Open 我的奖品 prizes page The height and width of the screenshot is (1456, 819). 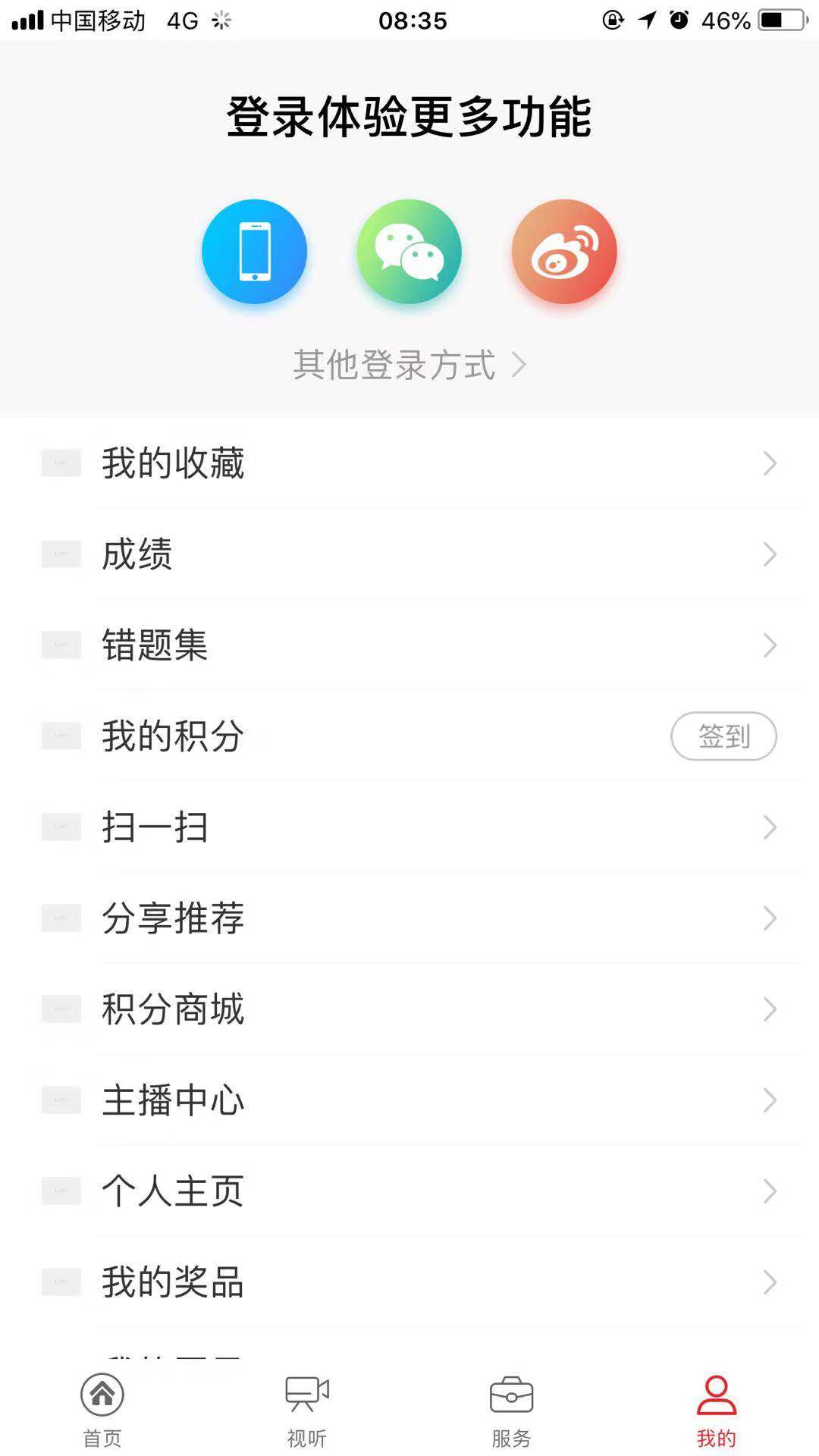[409, 1282]
